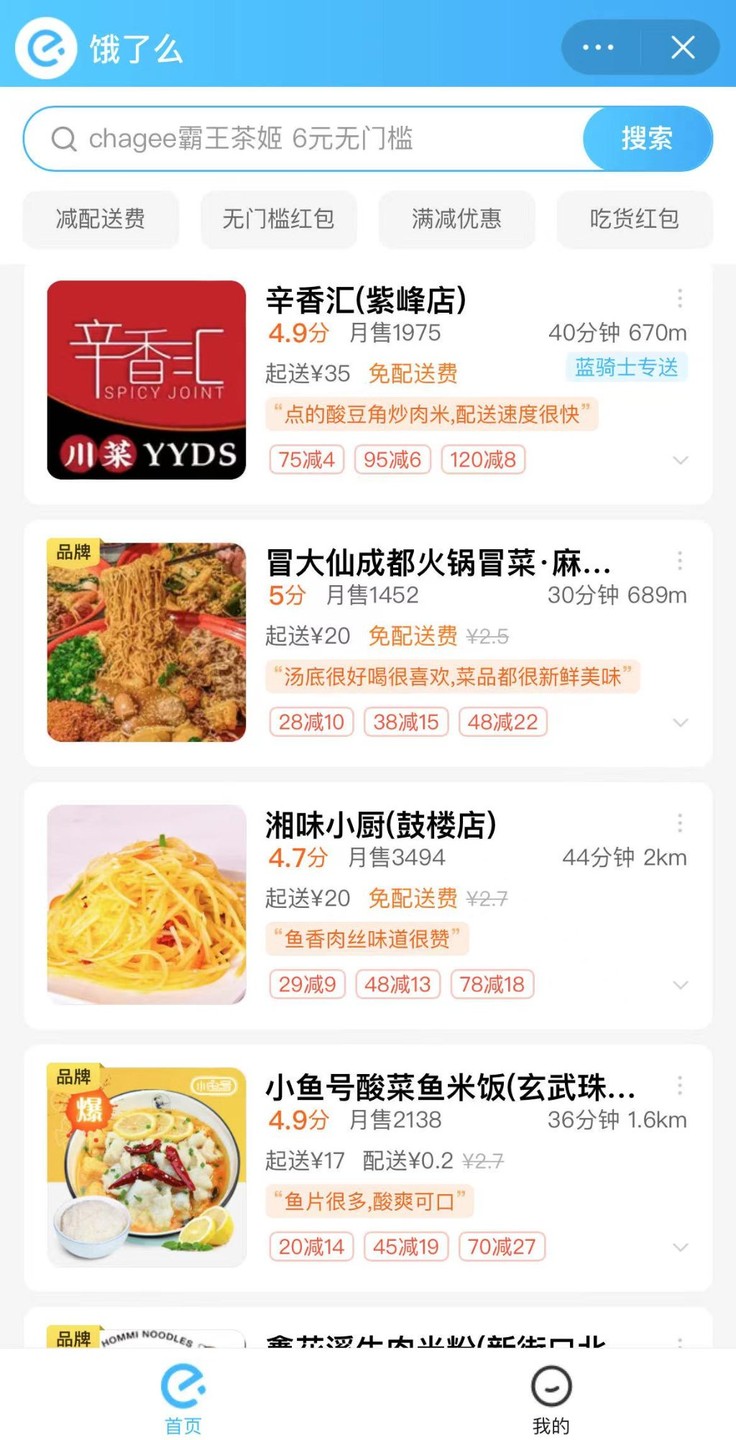Open the mini-program three-dot menu

[x=598, y=48]
